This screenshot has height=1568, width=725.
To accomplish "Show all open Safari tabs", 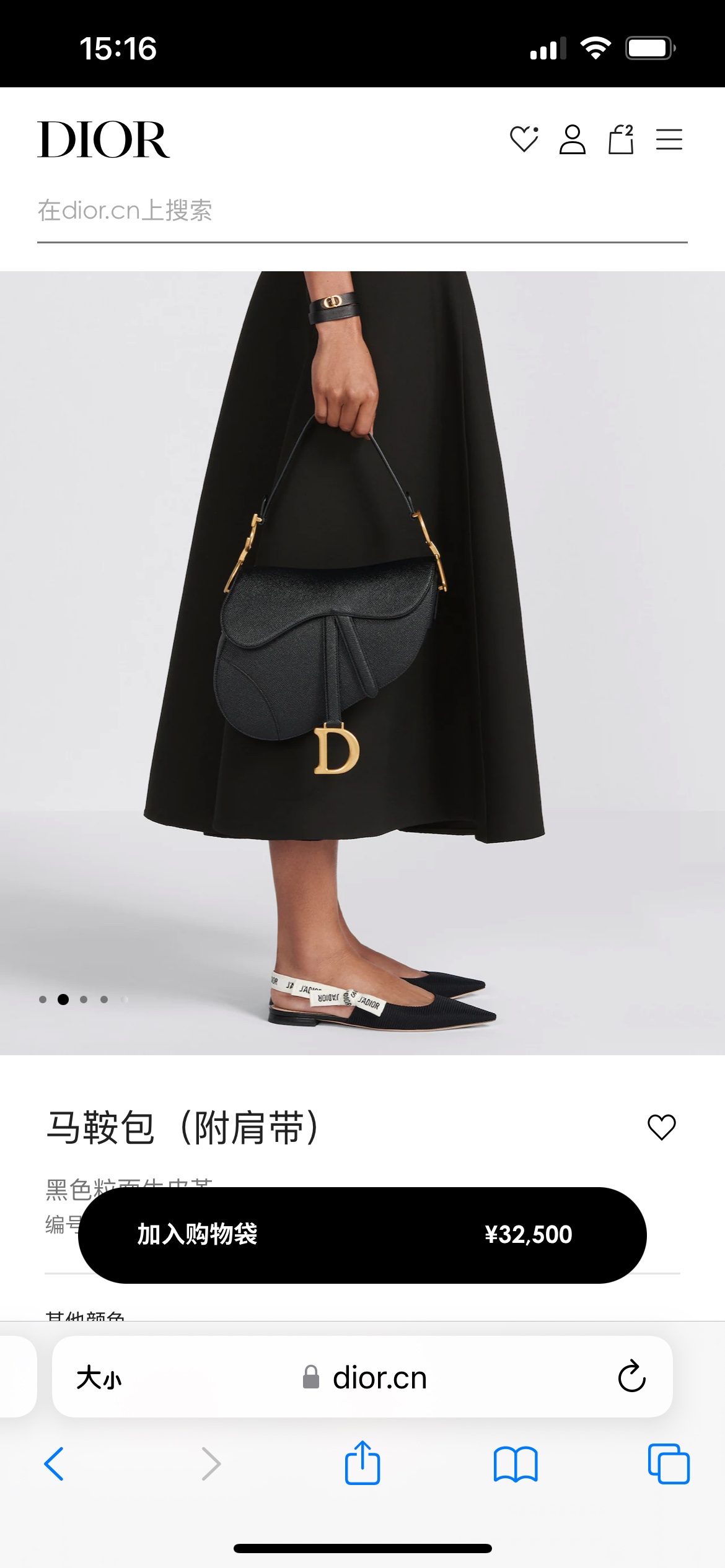I will coord(669,1464).
